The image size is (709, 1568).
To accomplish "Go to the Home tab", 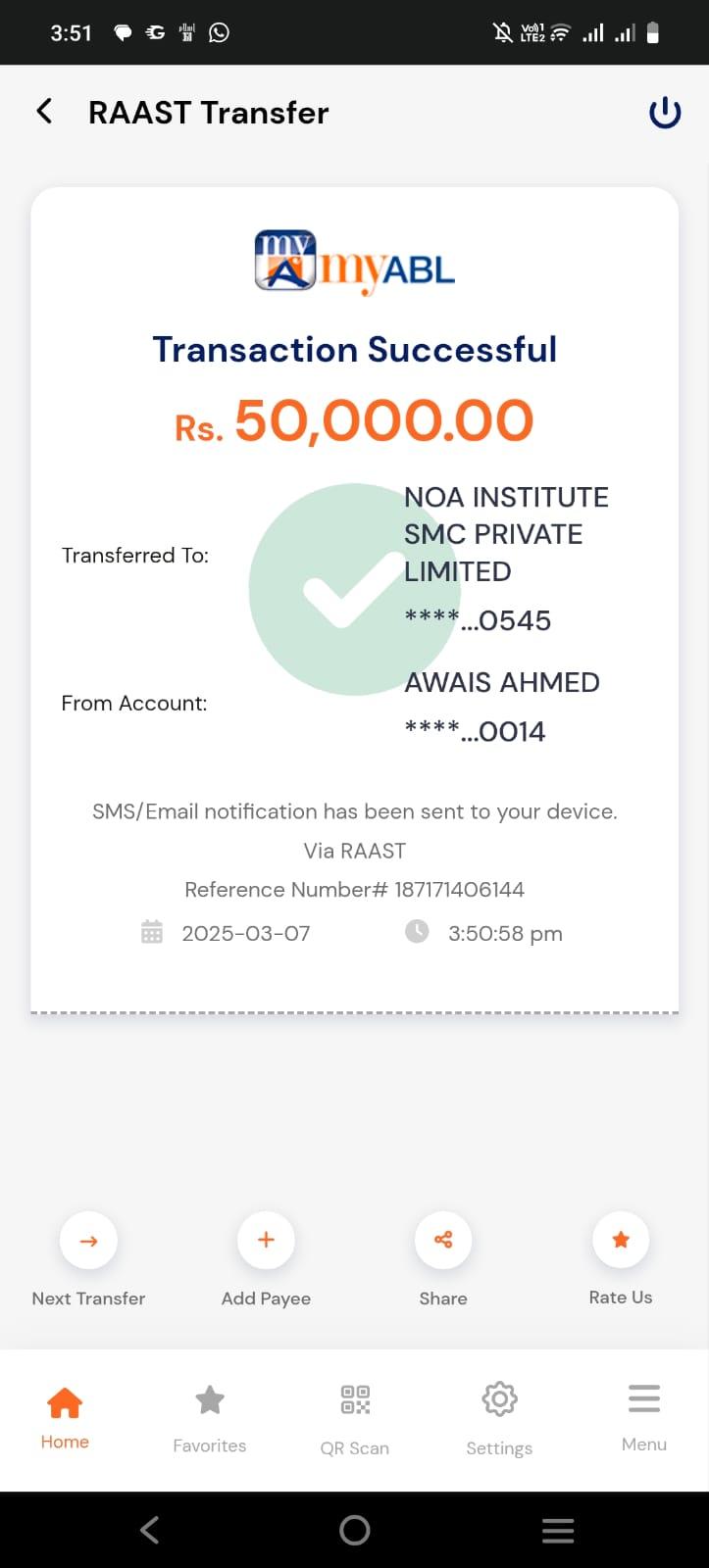I will (65, 1416).
